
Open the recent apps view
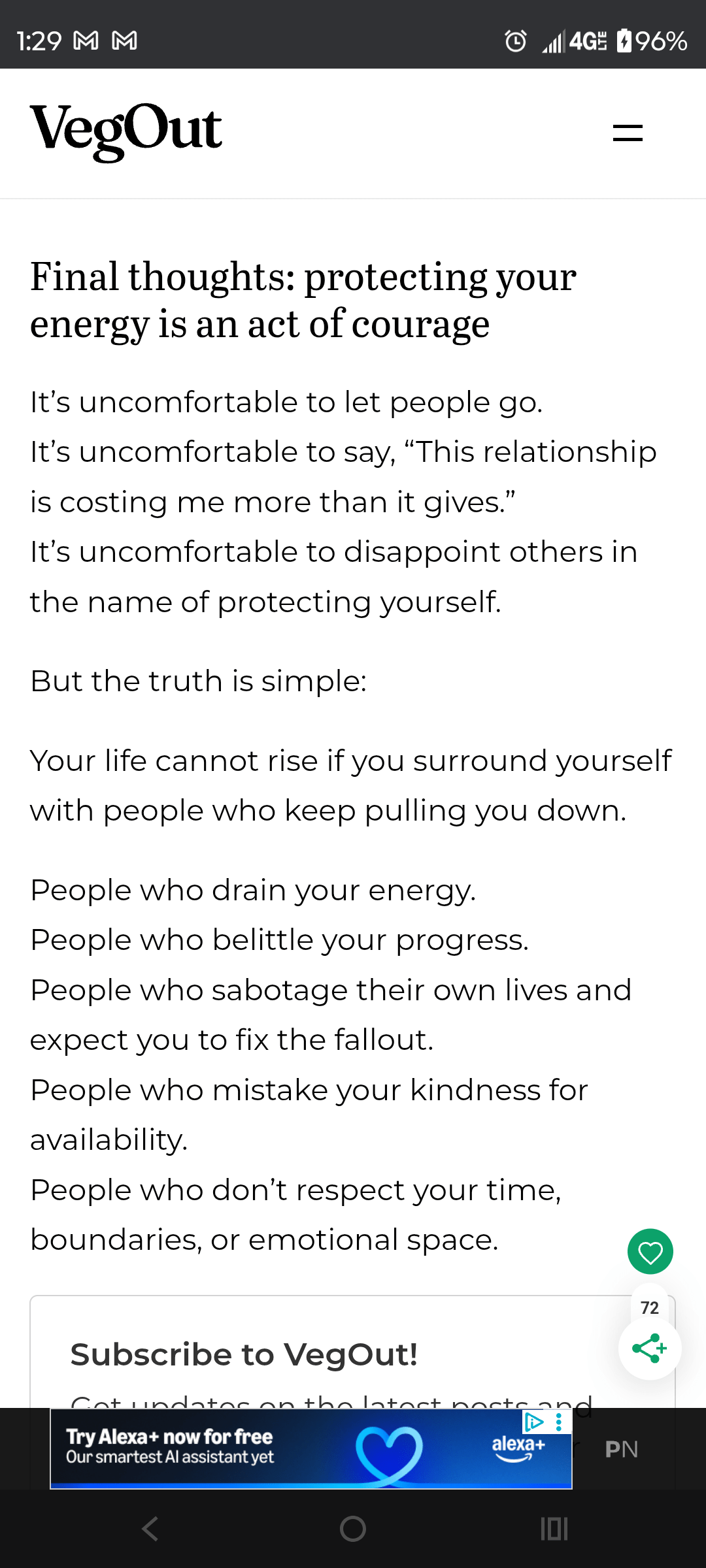(554, 1529)
